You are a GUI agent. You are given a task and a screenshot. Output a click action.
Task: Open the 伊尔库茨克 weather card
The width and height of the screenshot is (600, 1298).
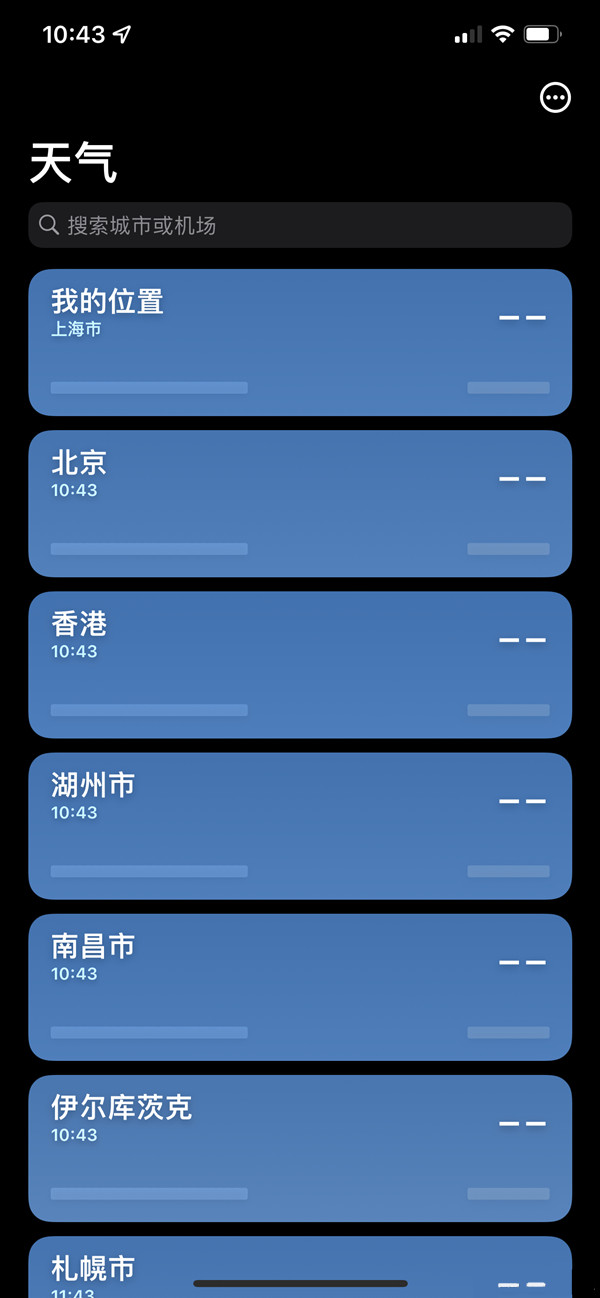300,1147
